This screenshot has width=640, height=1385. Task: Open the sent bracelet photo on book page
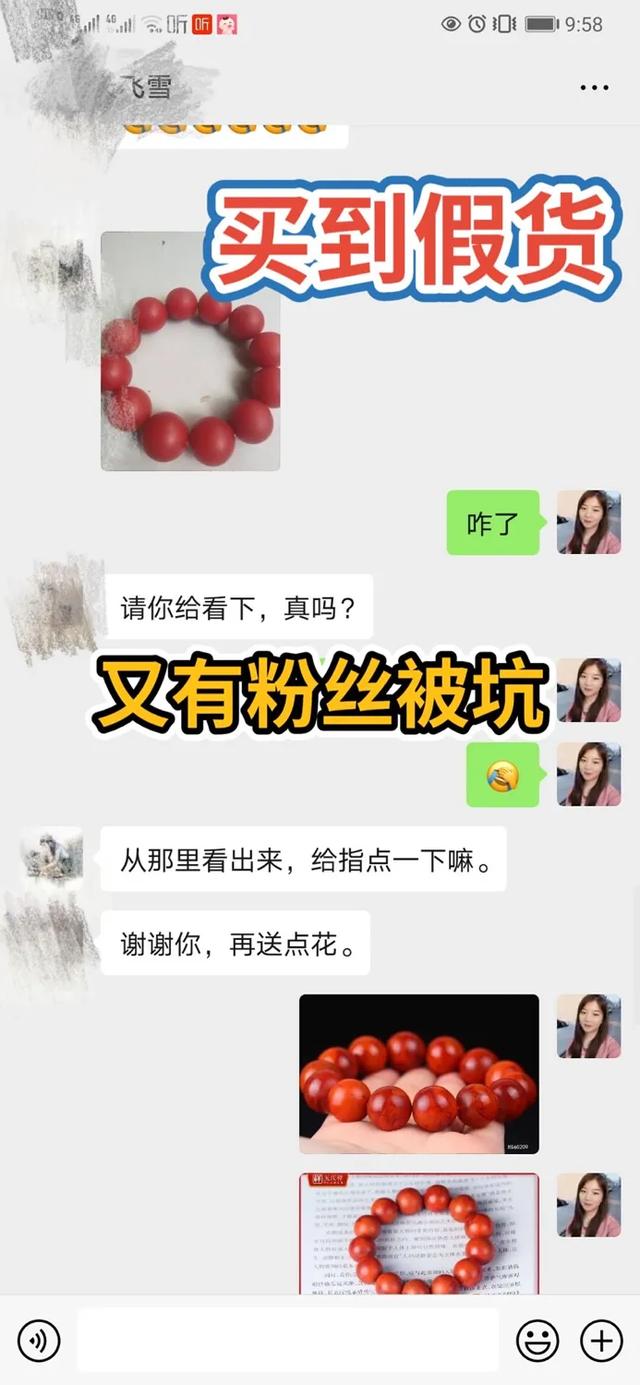tap(419, 1234)
